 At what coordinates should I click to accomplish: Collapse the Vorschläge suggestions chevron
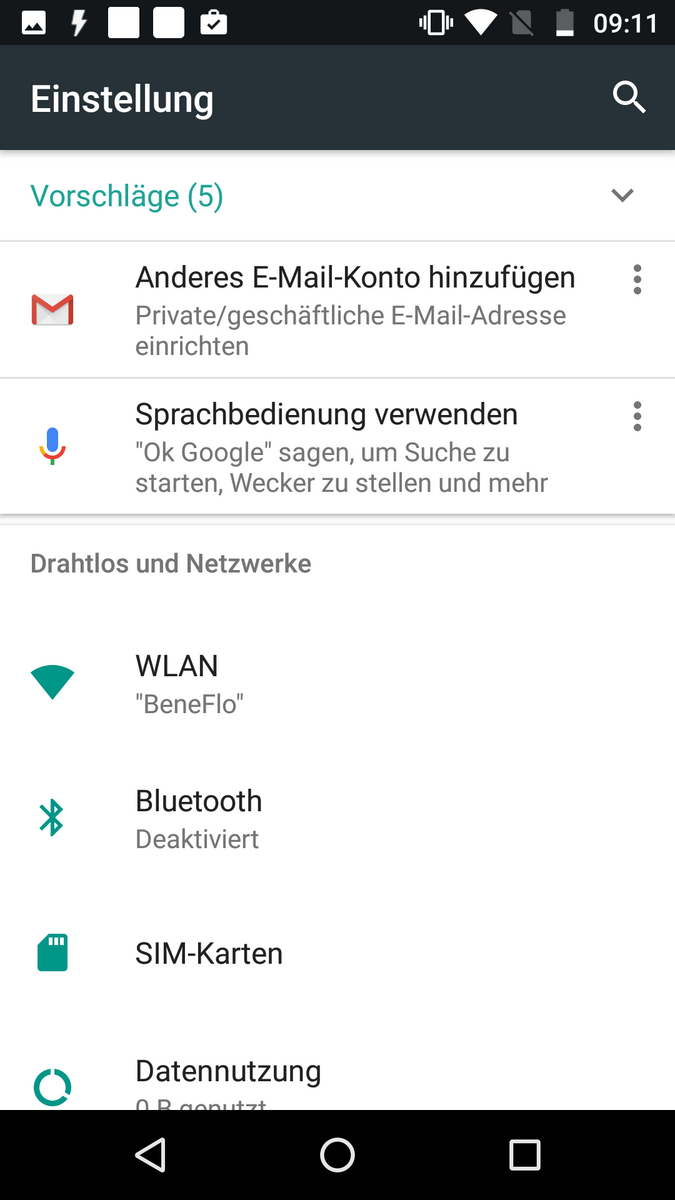pos(622,195)
